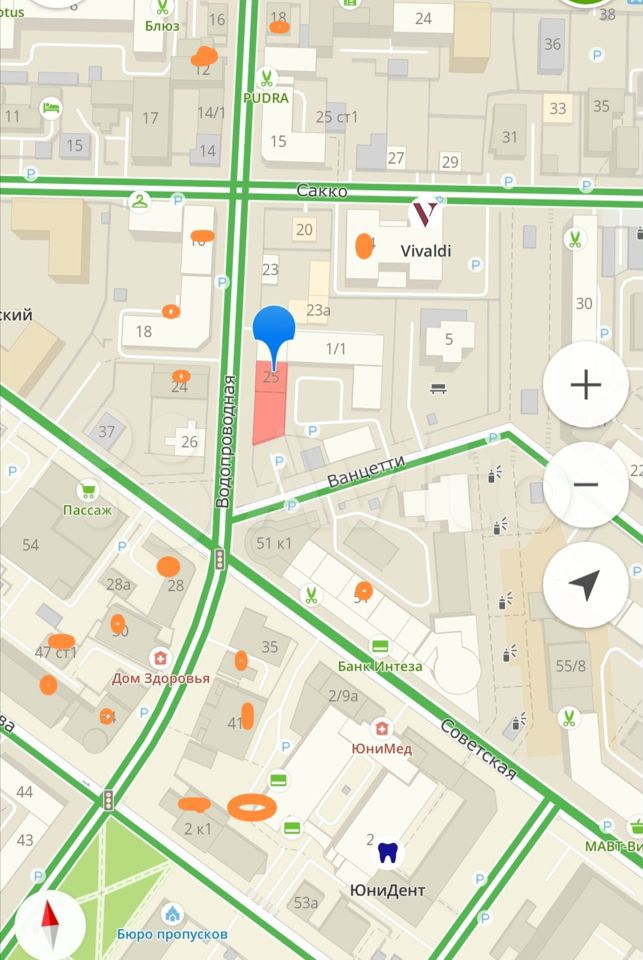Zoom out of the map

[x=586, y=485]
